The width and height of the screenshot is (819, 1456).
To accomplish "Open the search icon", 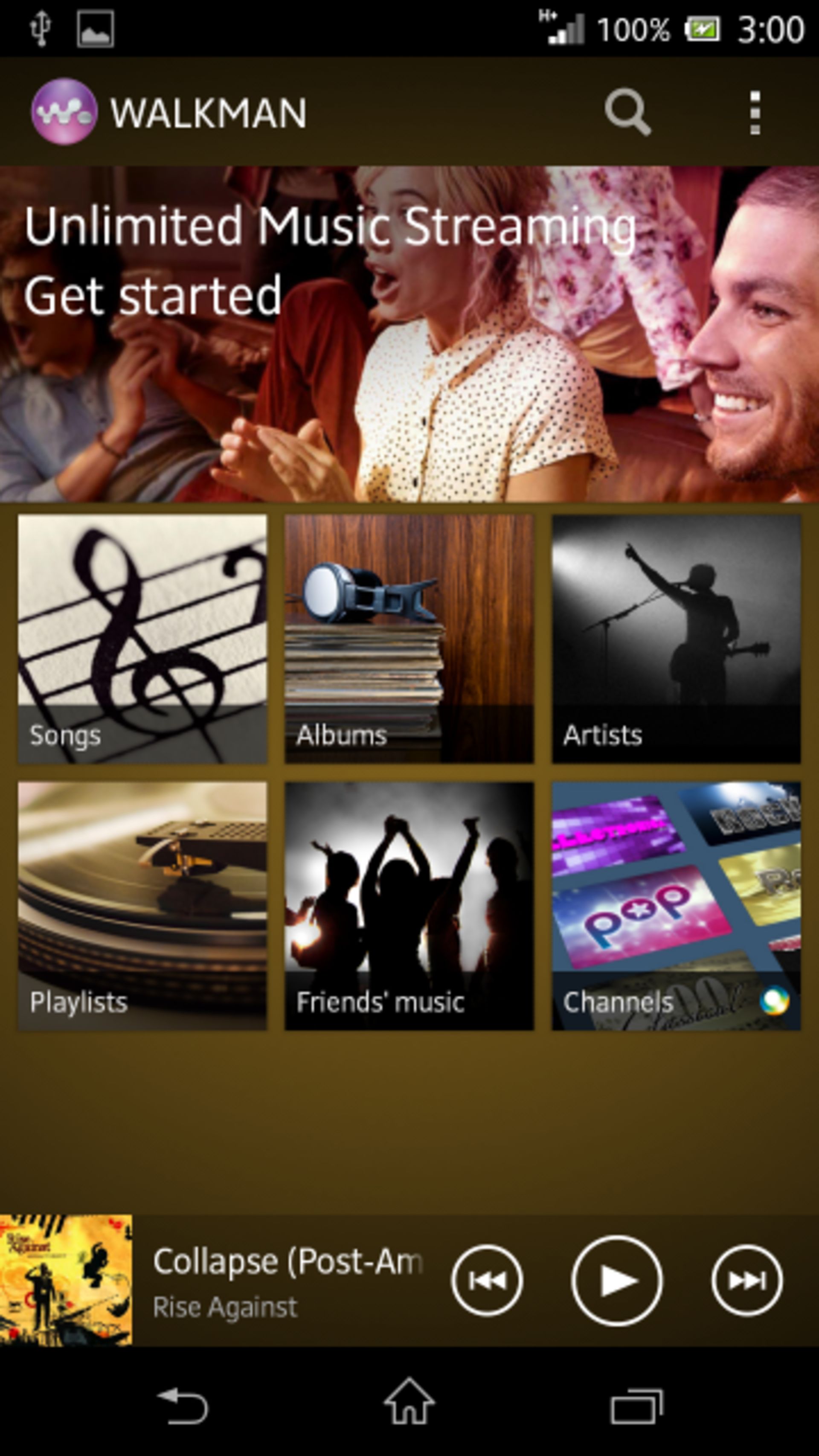I will pos(627,112).
